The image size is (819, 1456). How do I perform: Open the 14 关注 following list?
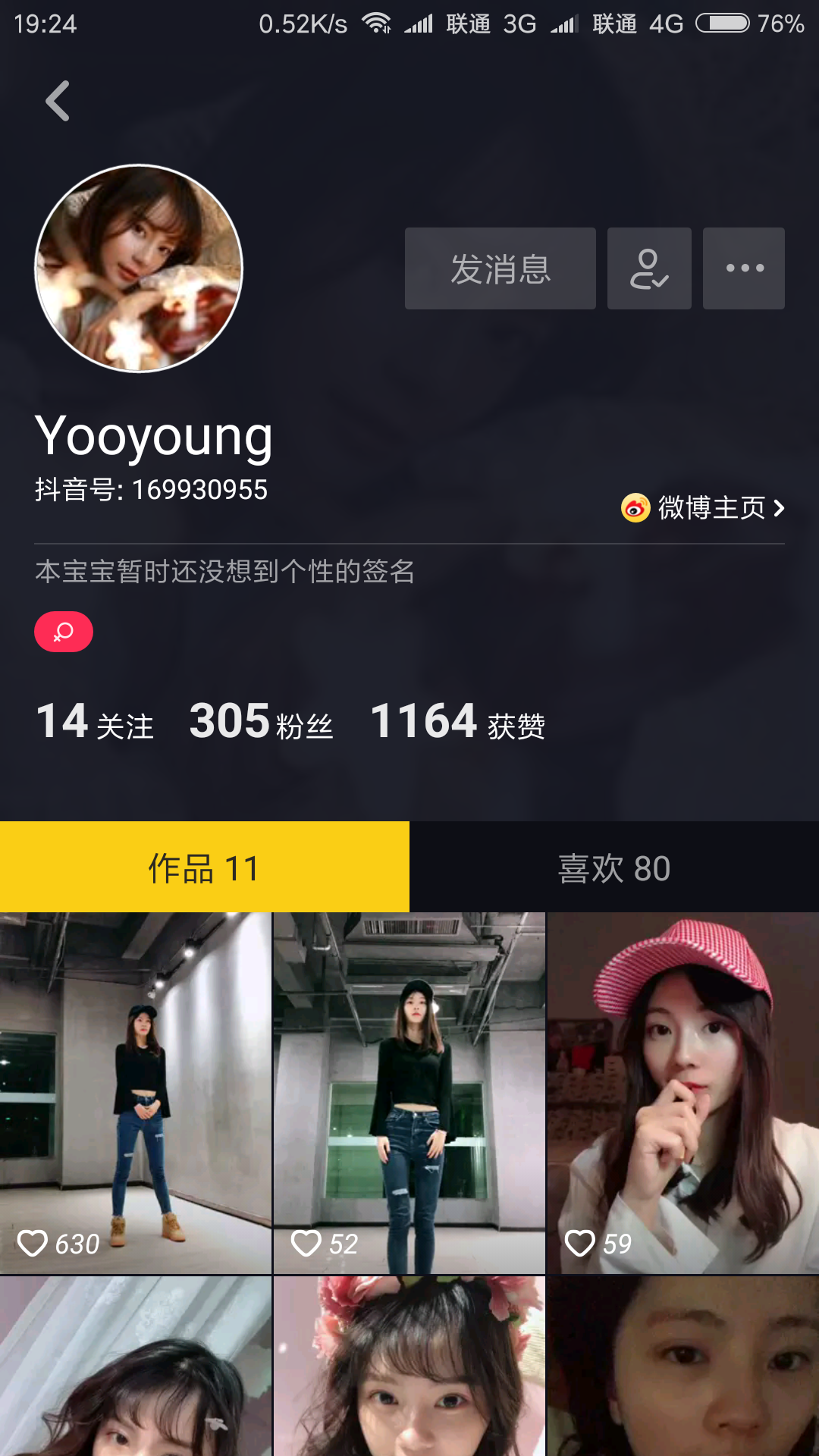95,721
